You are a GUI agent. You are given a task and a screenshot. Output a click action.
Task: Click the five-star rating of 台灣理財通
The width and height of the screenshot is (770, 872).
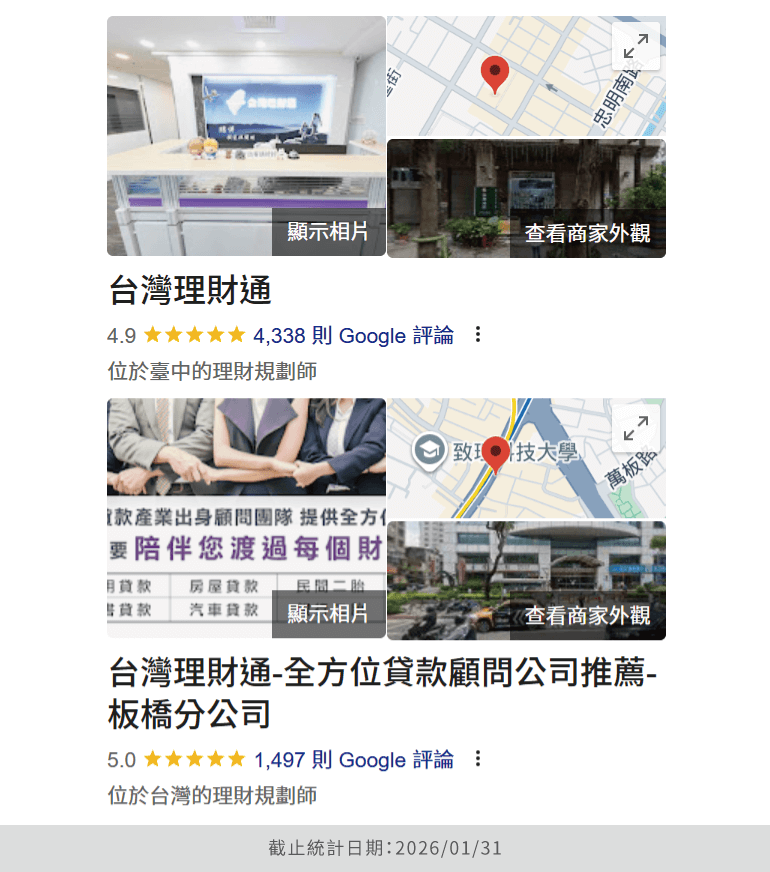pos(192,335)
